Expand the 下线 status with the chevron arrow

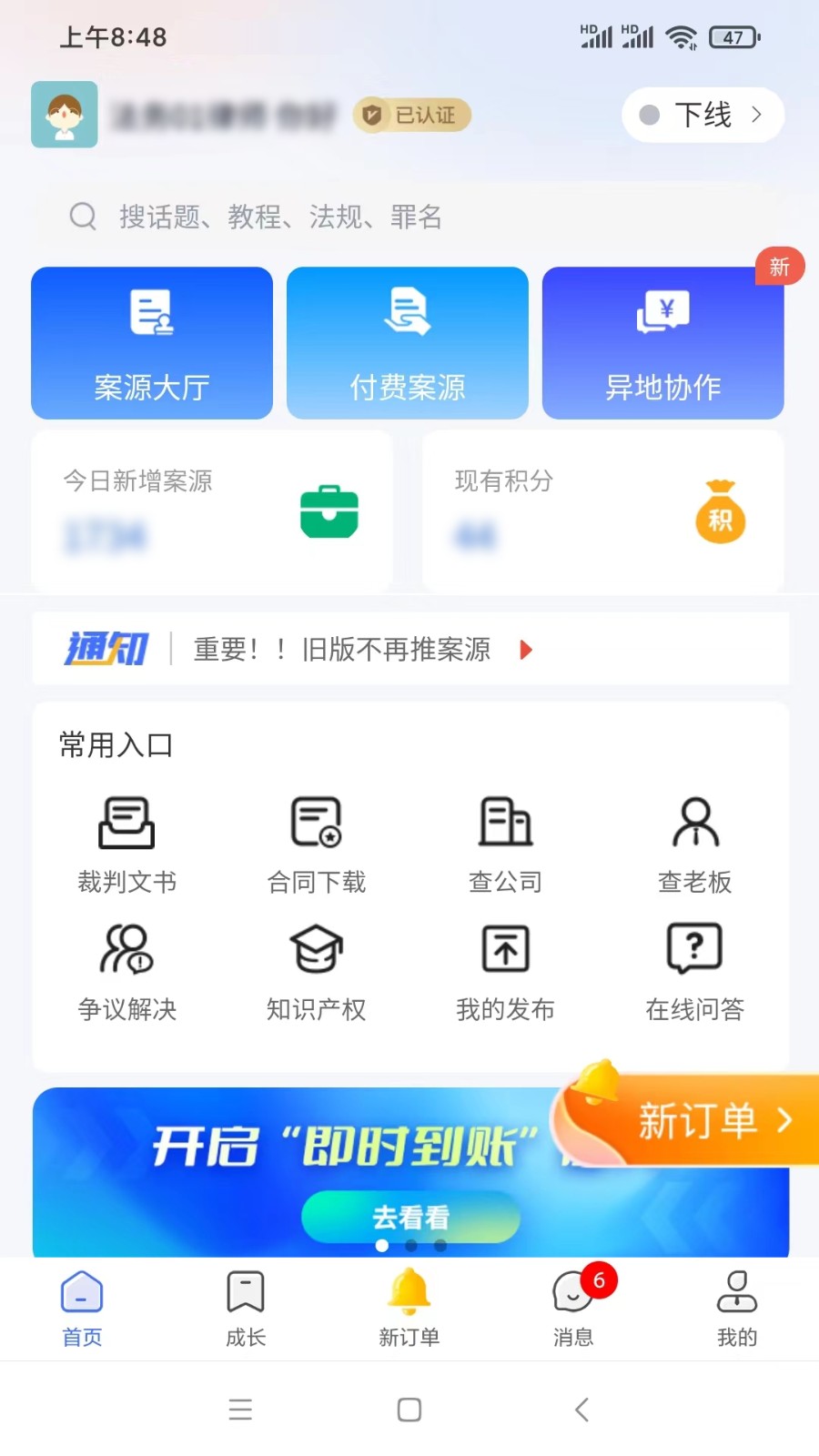(755, 115)
